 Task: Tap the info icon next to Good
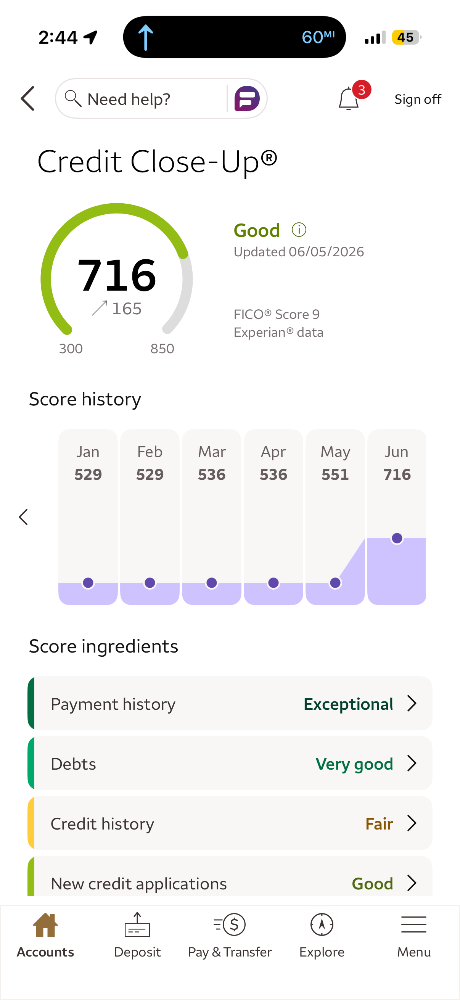coord(299,230)
